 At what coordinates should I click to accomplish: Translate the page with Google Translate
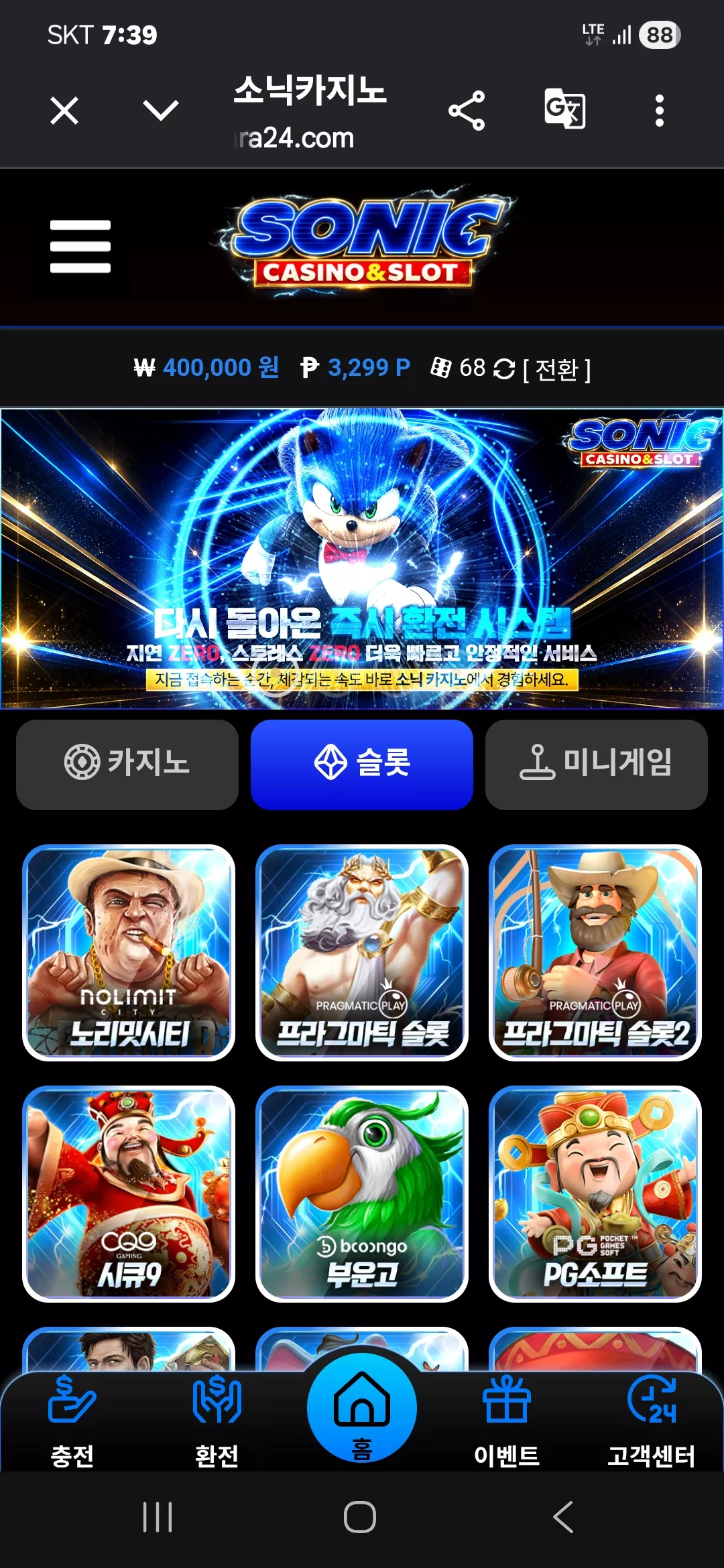point(564,109)
